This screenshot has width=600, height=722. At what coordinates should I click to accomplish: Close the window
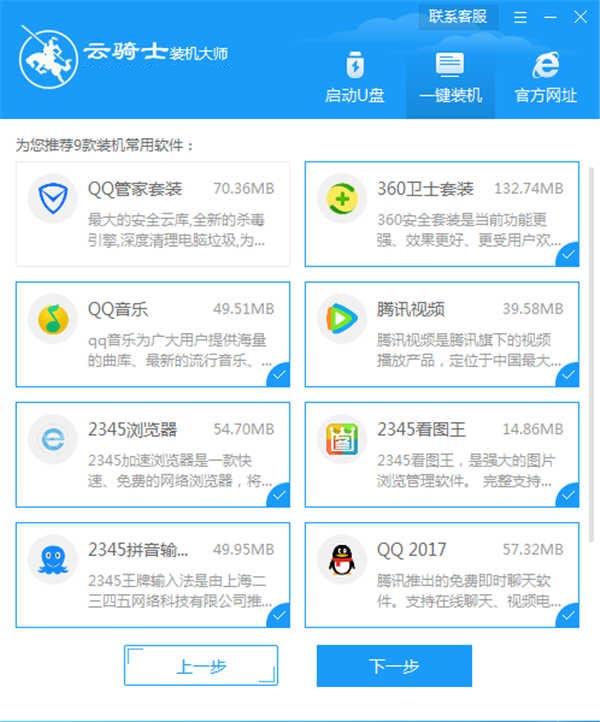pyautogui.click(x=579, y=17)
